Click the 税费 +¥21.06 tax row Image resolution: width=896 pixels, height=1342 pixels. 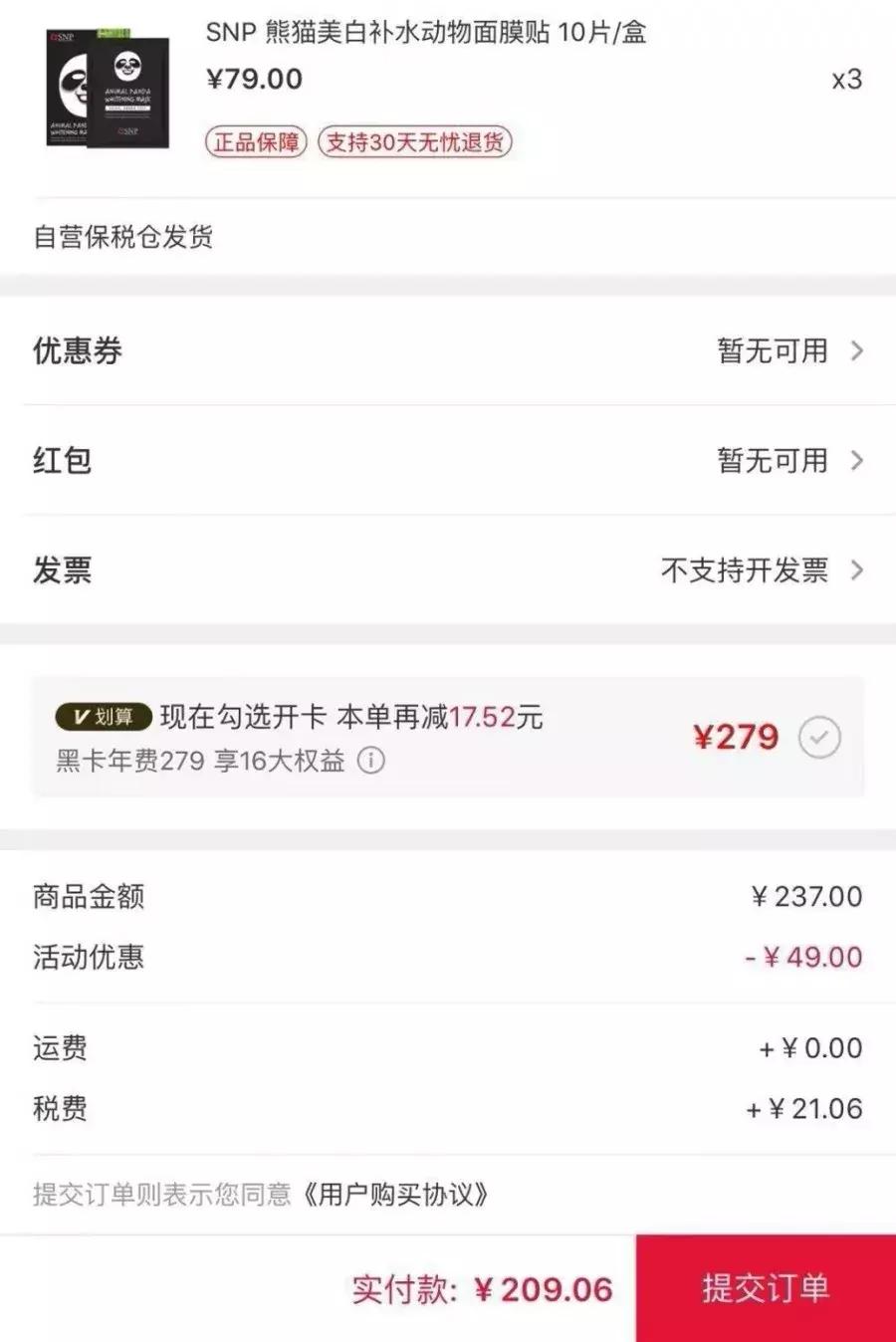(448, 1108)
